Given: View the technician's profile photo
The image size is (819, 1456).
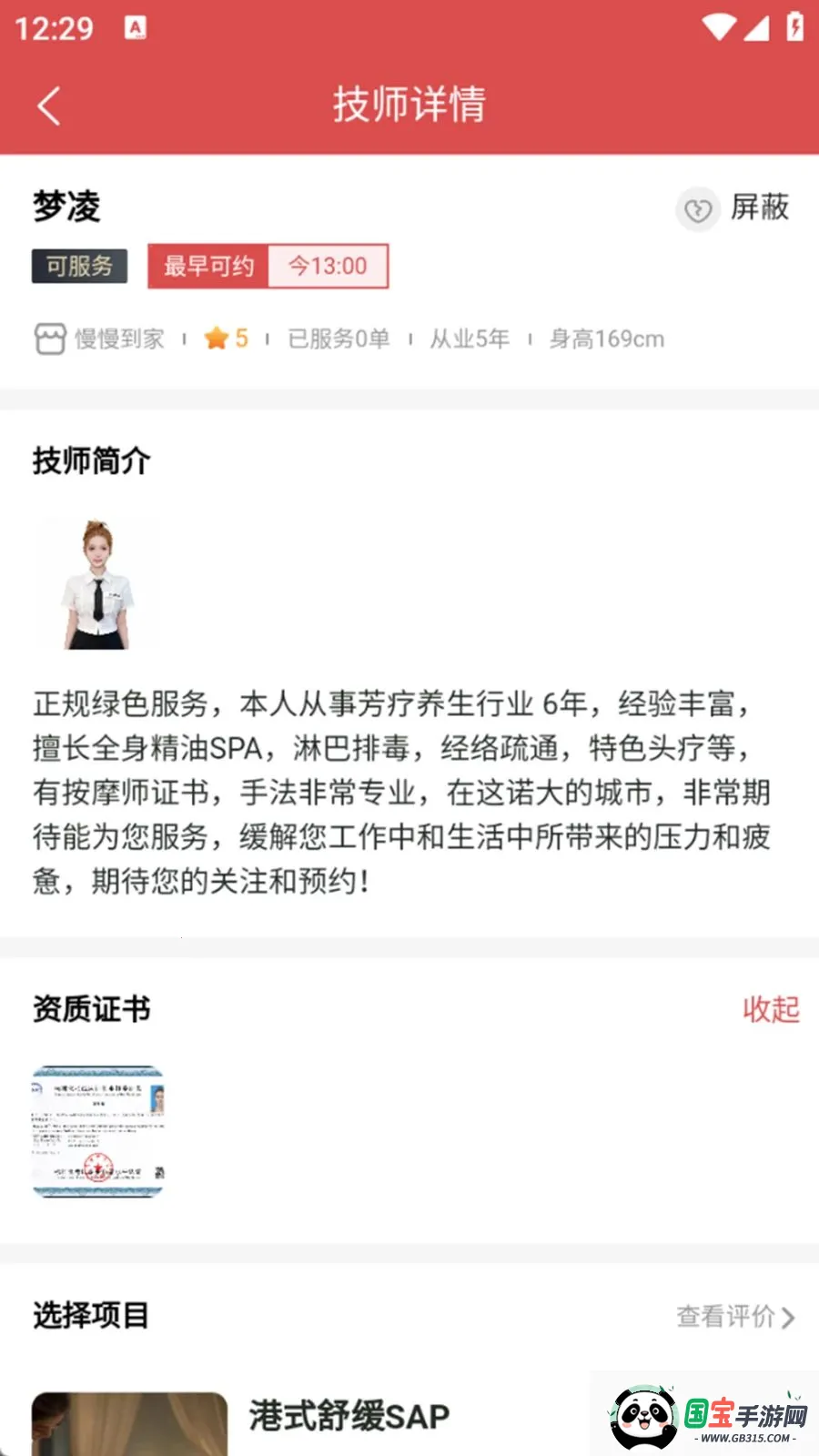Looking at the screenshot, I should pyautogui.click(x=97, y=583).
